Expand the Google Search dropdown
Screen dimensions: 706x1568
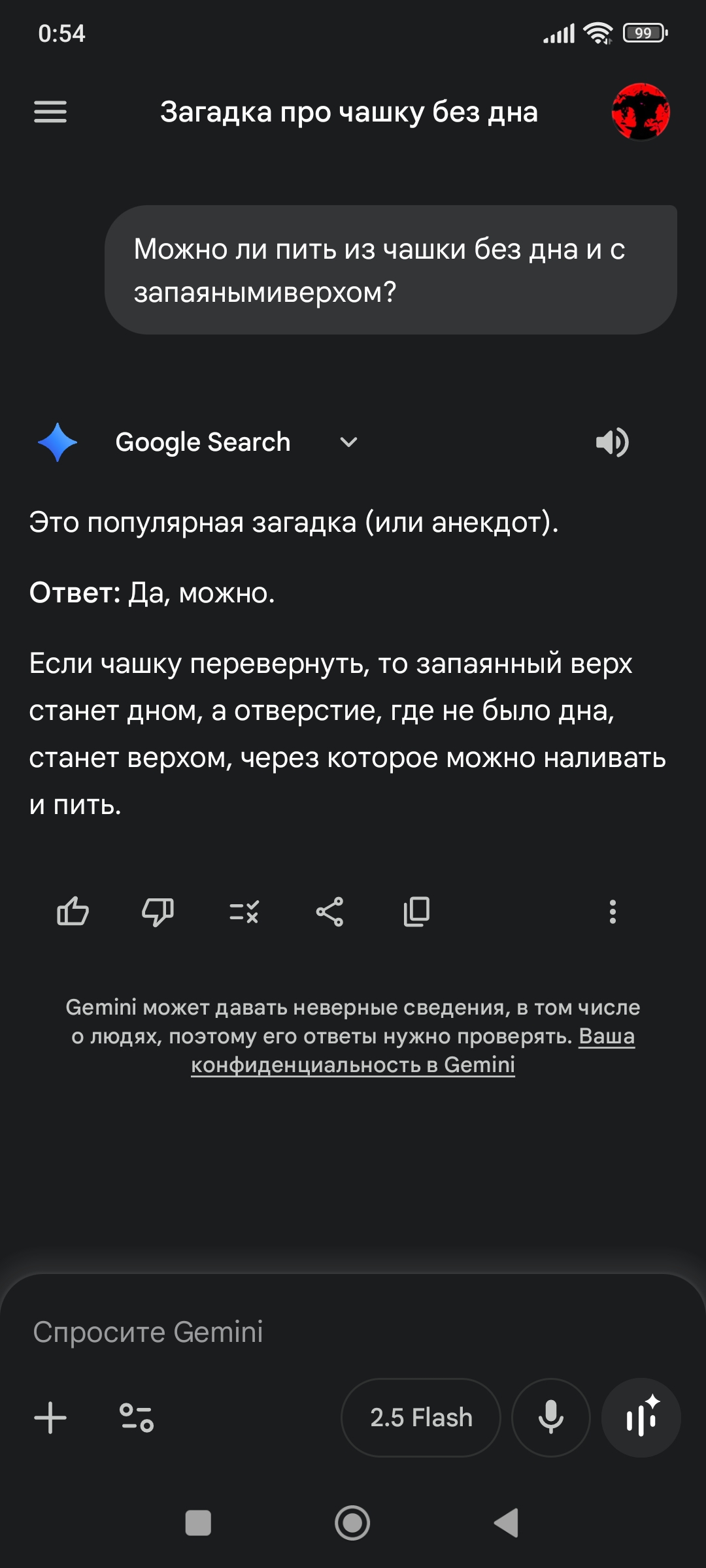tap(348, 442)
